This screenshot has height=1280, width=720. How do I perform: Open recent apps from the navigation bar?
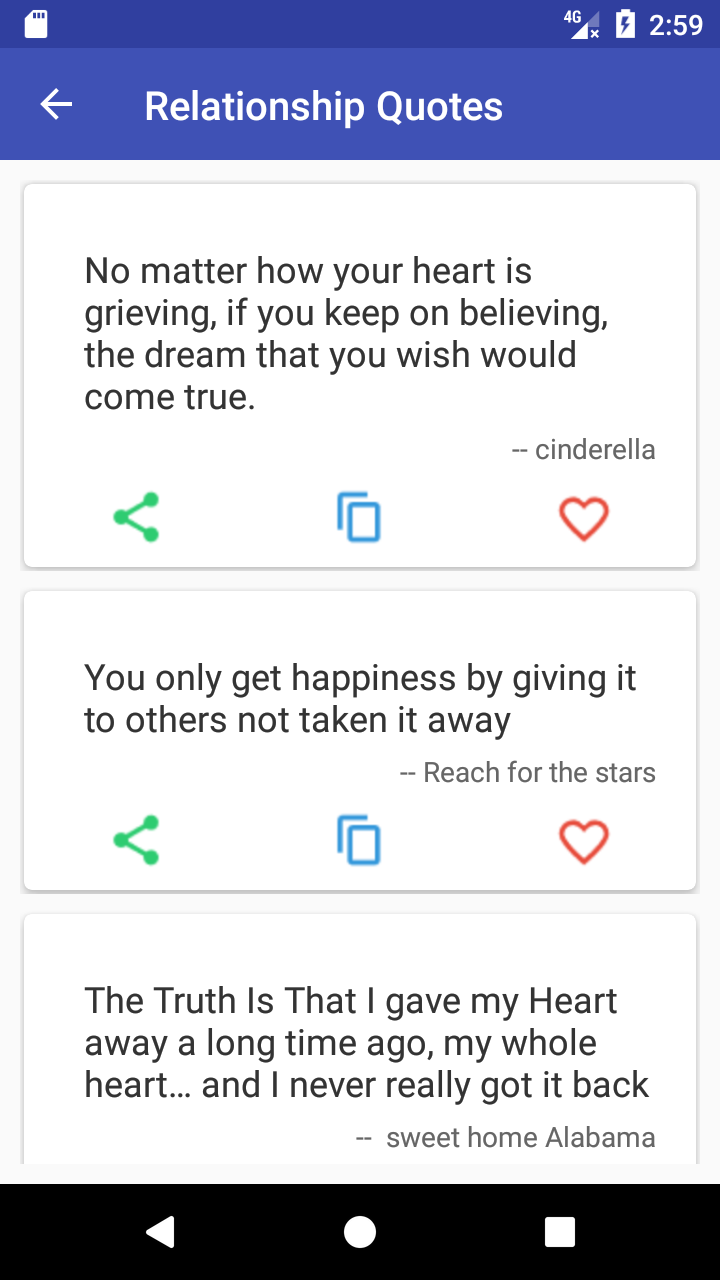(x=560, y=1232)
